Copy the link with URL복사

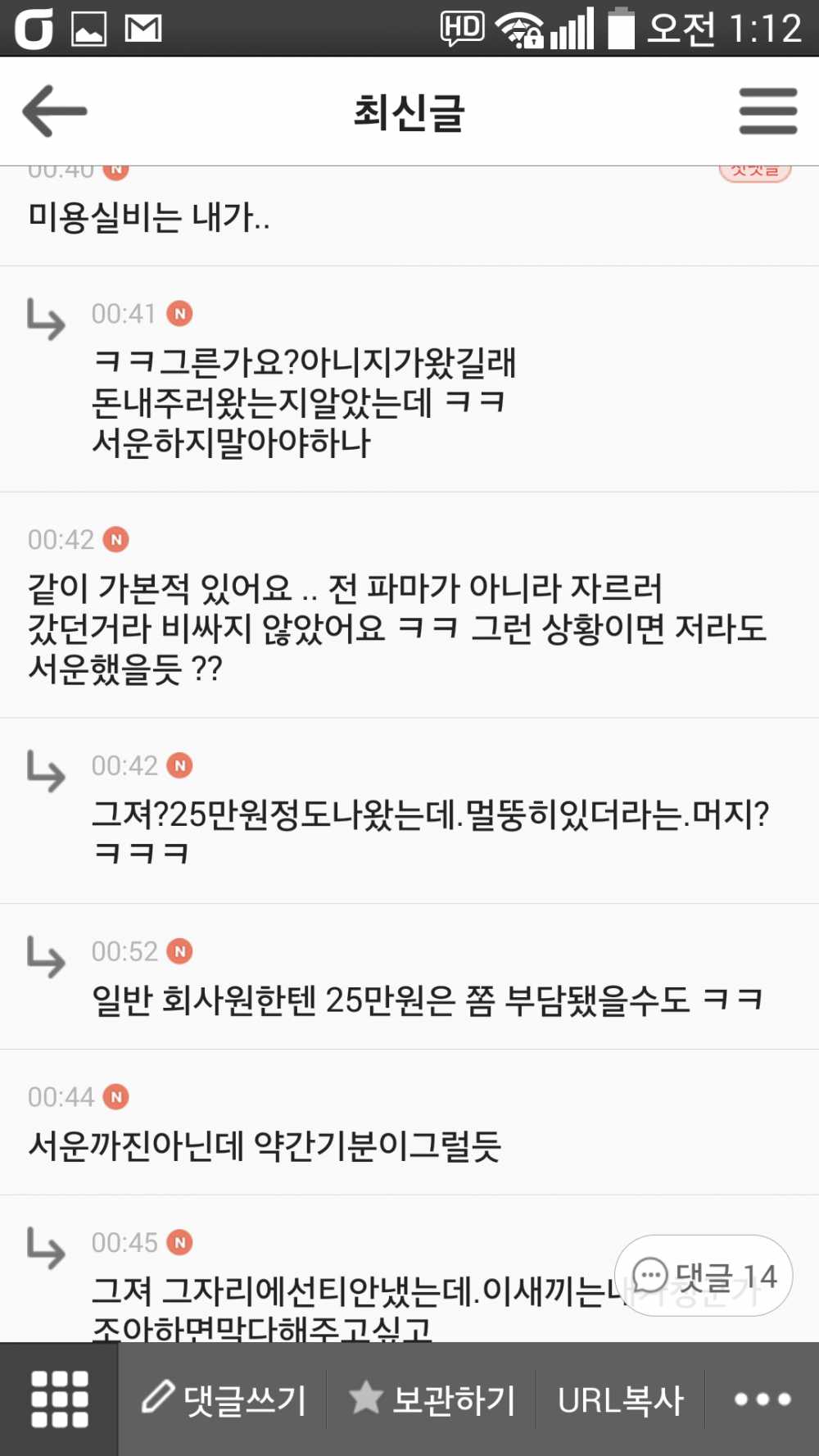point(620,1399)
